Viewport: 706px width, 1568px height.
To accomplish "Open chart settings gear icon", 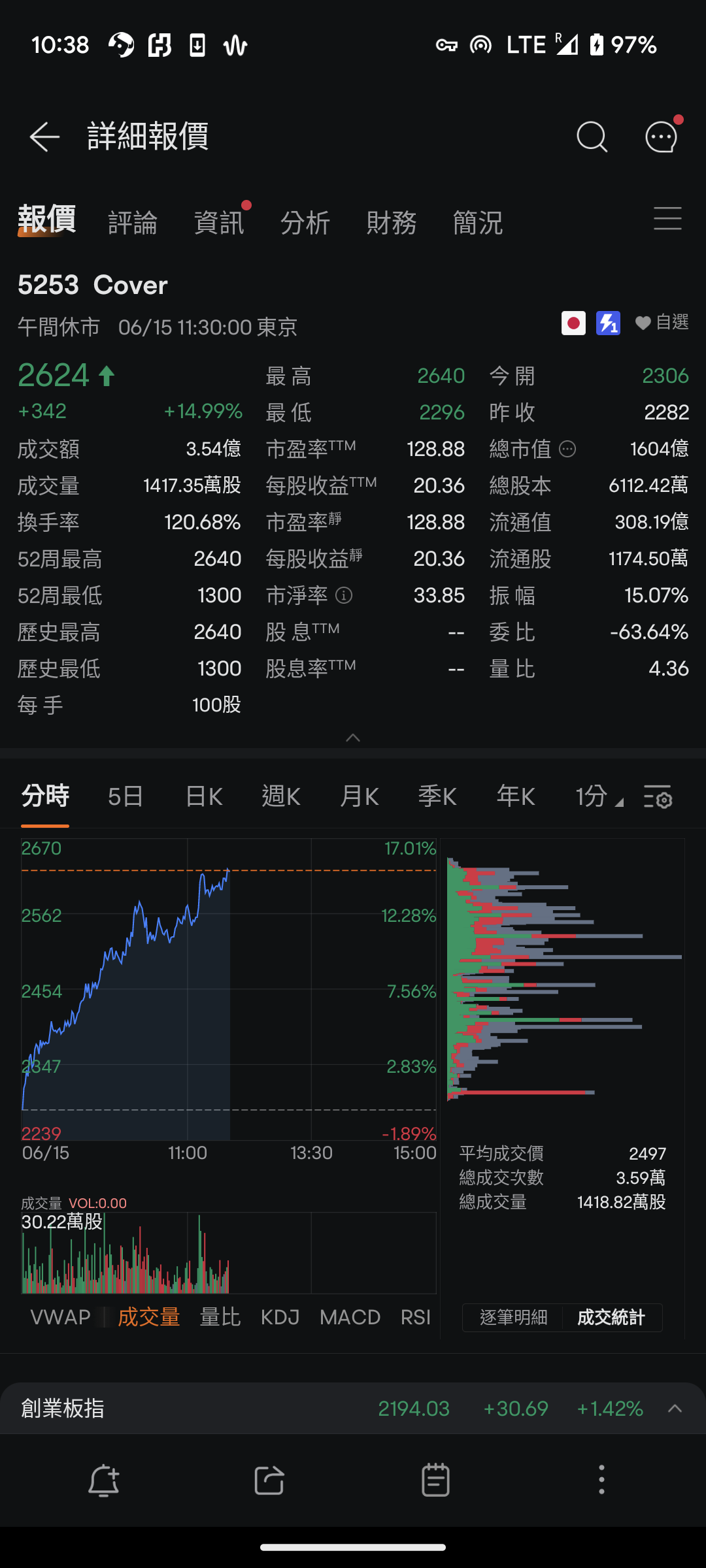I will pos(658,797).
